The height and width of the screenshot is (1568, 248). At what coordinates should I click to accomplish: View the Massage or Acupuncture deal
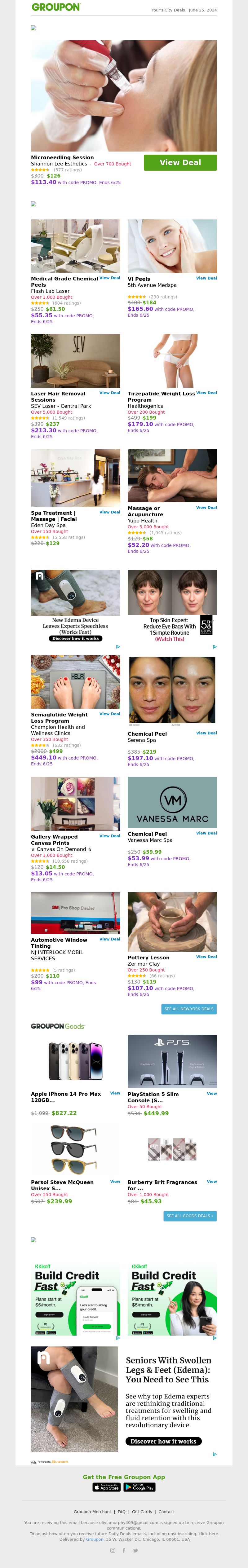pos(206,507)
